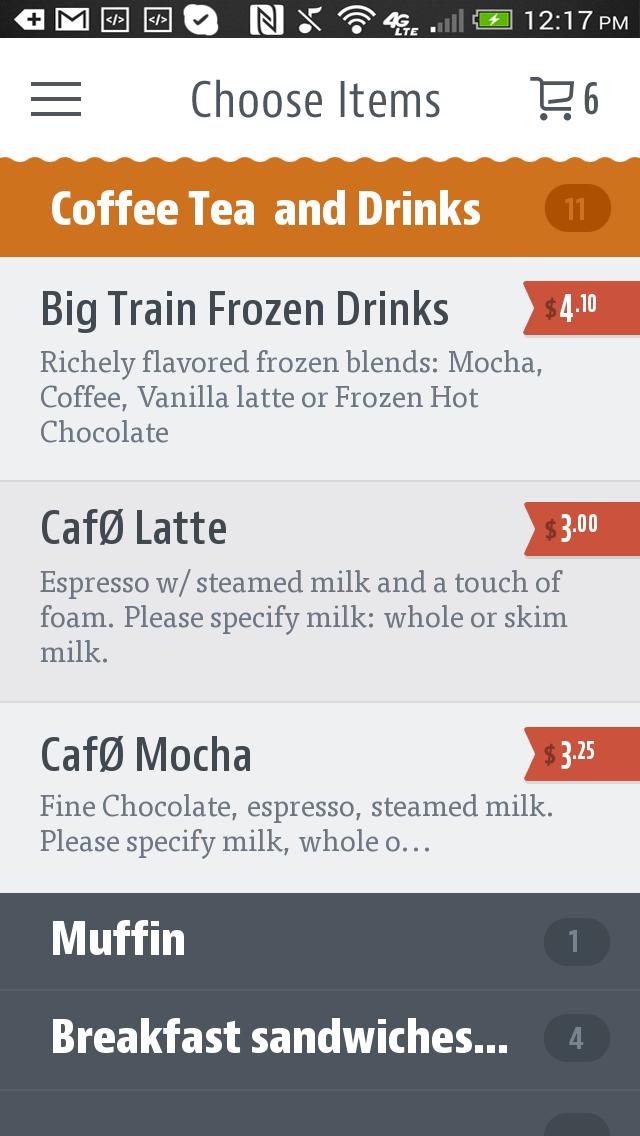The image size is (640, 1136).
Task: Open the hamburger drawer menu
Action: coord(56,99)
